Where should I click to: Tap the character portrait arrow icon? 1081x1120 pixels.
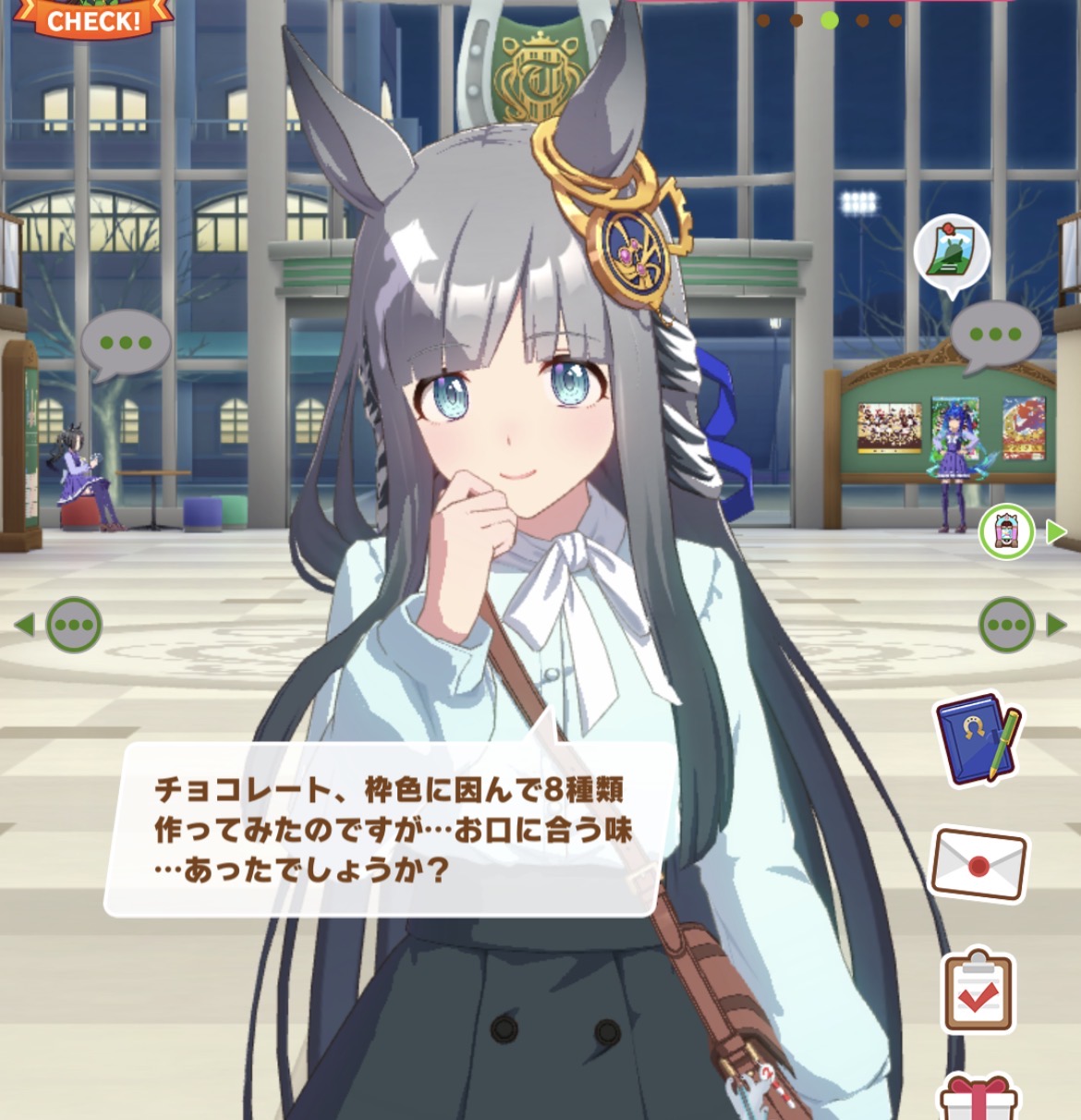(x=1007, y=531)
